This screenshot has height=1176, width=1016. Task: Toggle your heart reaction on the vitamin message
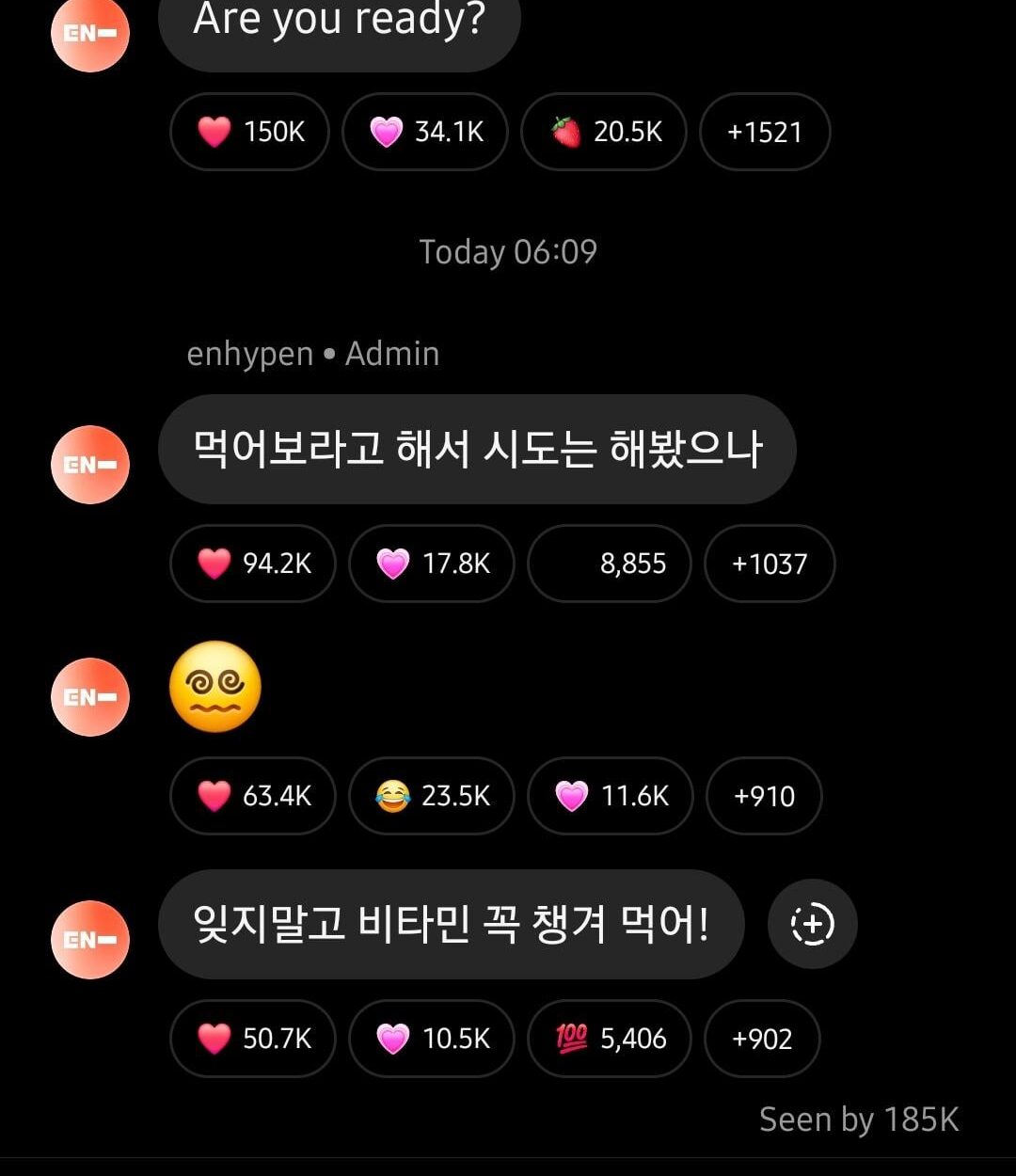coord(251,1039)
